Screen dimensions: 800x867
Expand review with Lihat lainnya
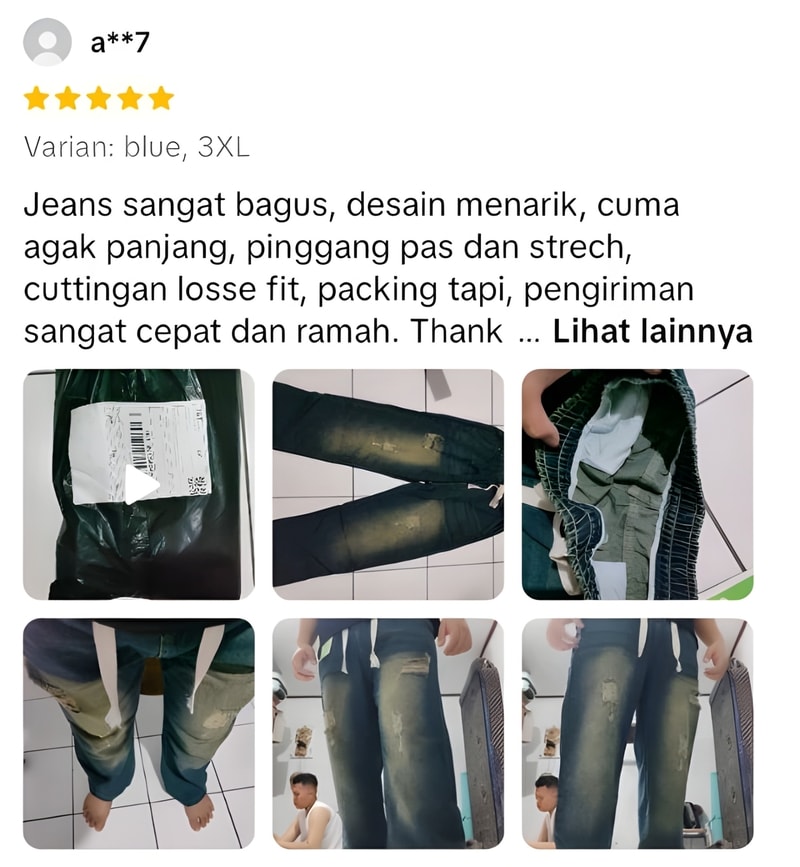point(652,333)
